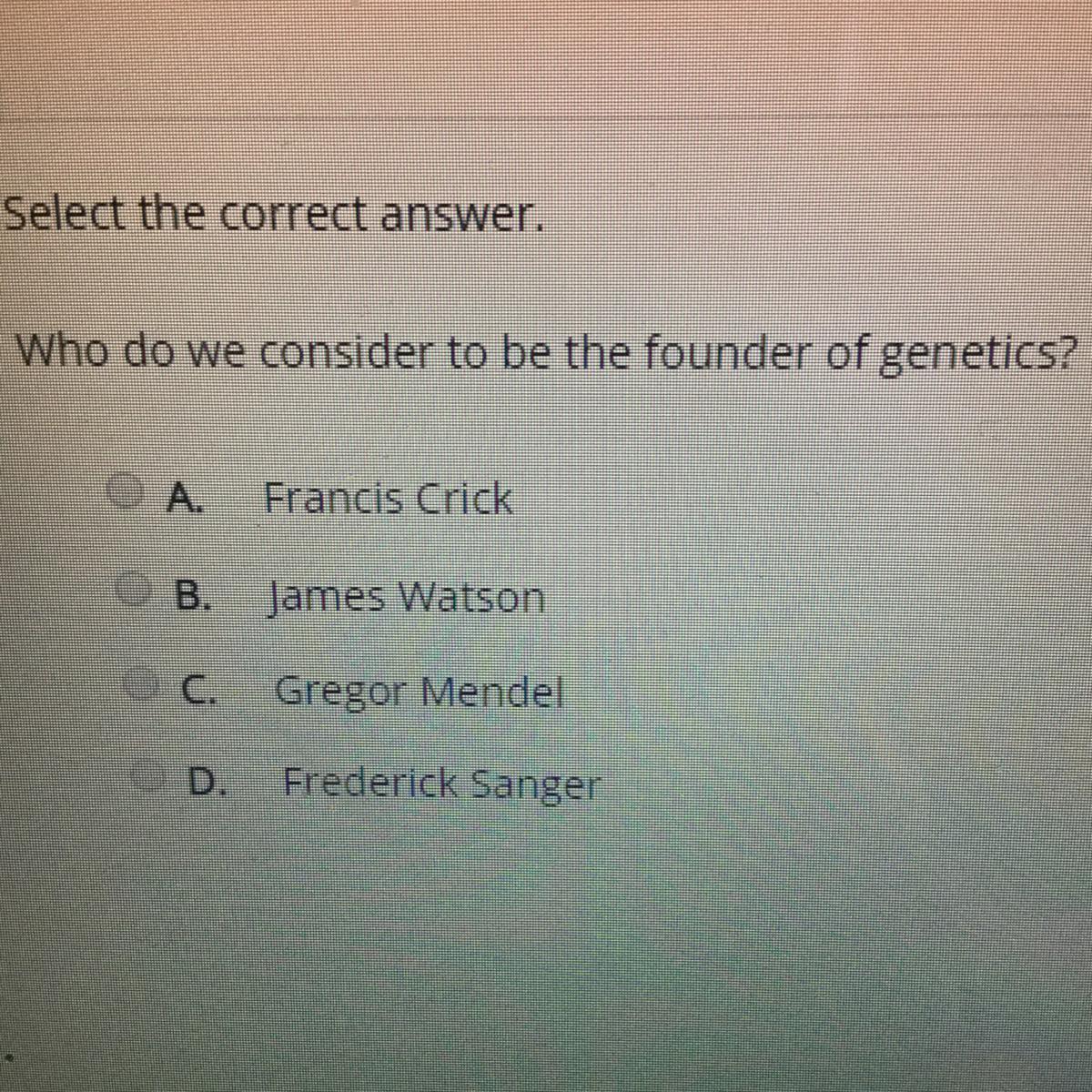Mark Gregor Mendel as the answer
This screenshot has width=1092, height=1092.
coord(140,682)
